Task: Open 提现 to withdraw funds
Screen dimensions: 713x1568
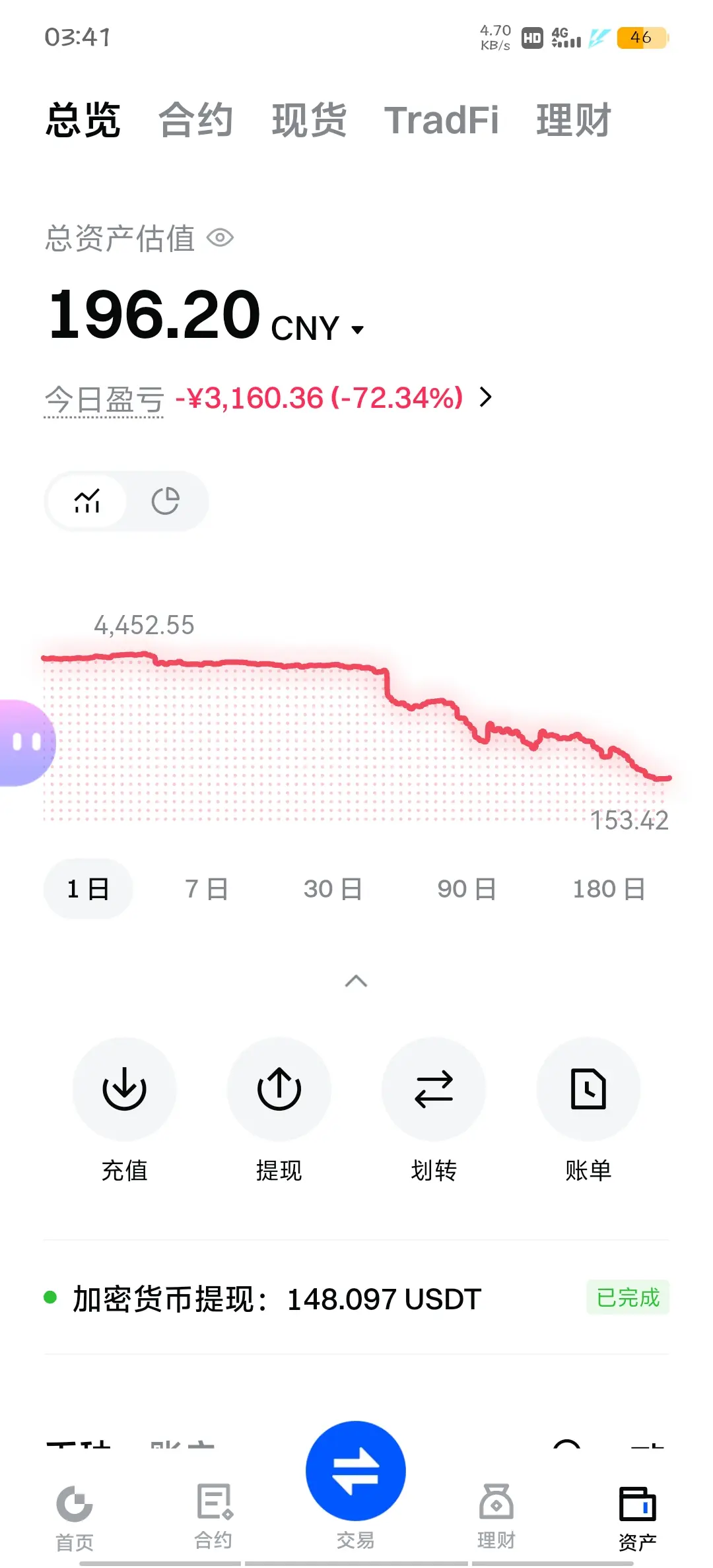Action: pyautogui.click(x=279, y=1090)
